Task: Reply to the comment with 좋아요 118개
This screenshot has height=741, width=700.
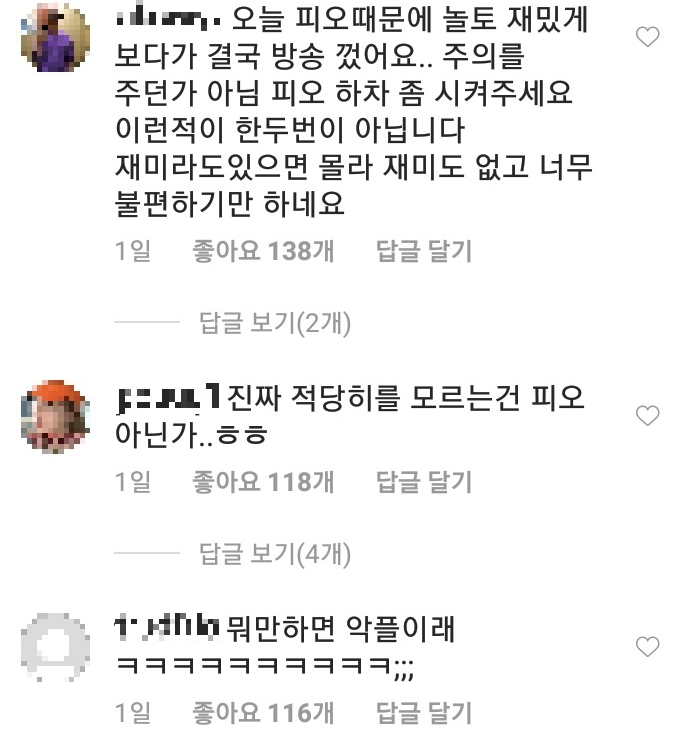Action: tap(423, 483)
